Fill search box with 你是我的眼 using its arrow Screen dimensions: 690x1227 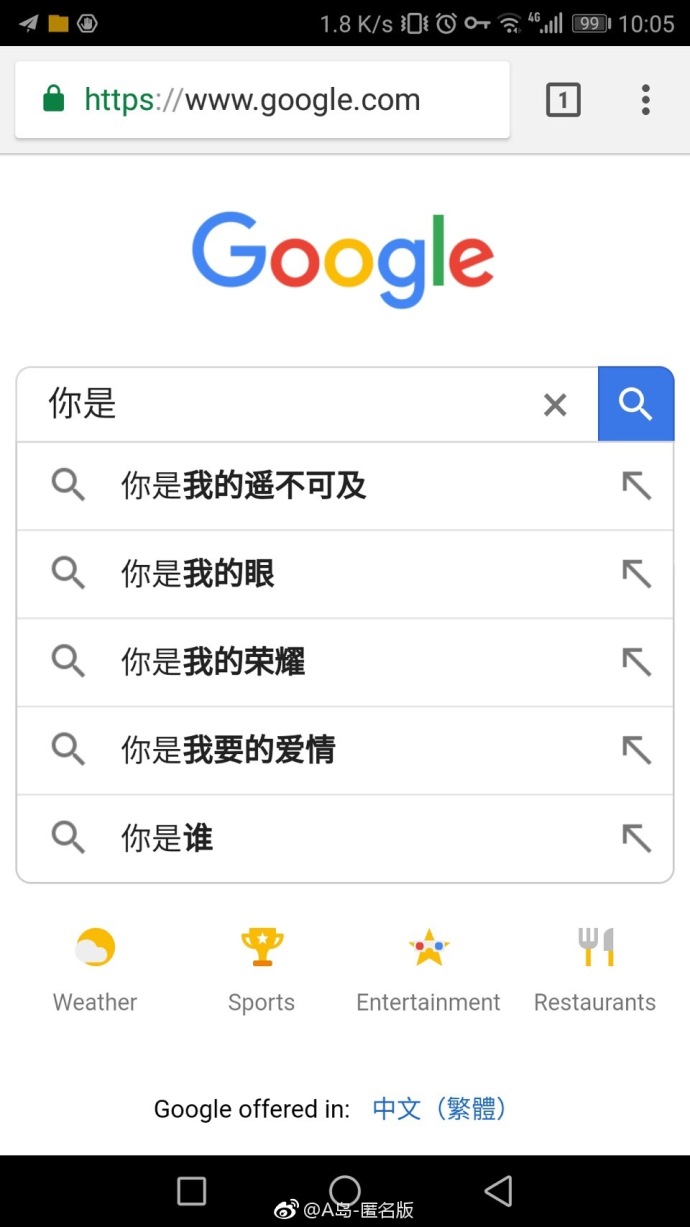[x=636, y=574]
